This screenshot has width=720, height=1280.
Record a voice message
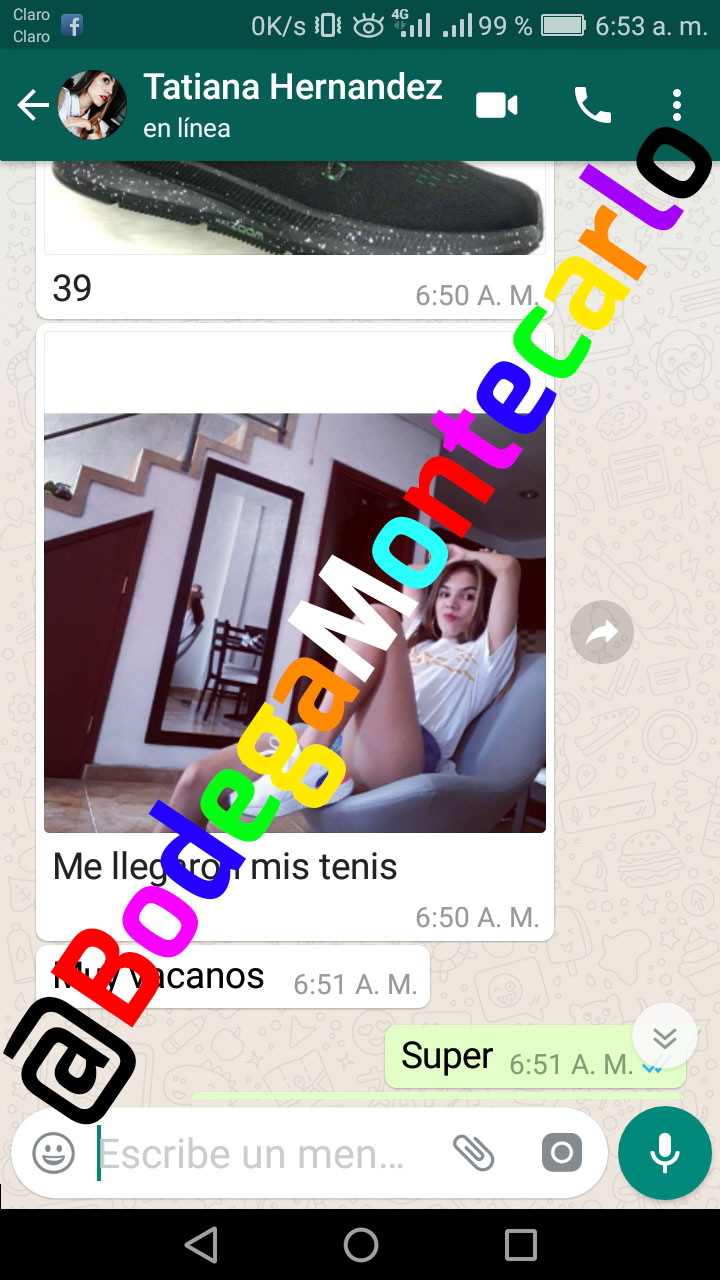coord(665,1153)
